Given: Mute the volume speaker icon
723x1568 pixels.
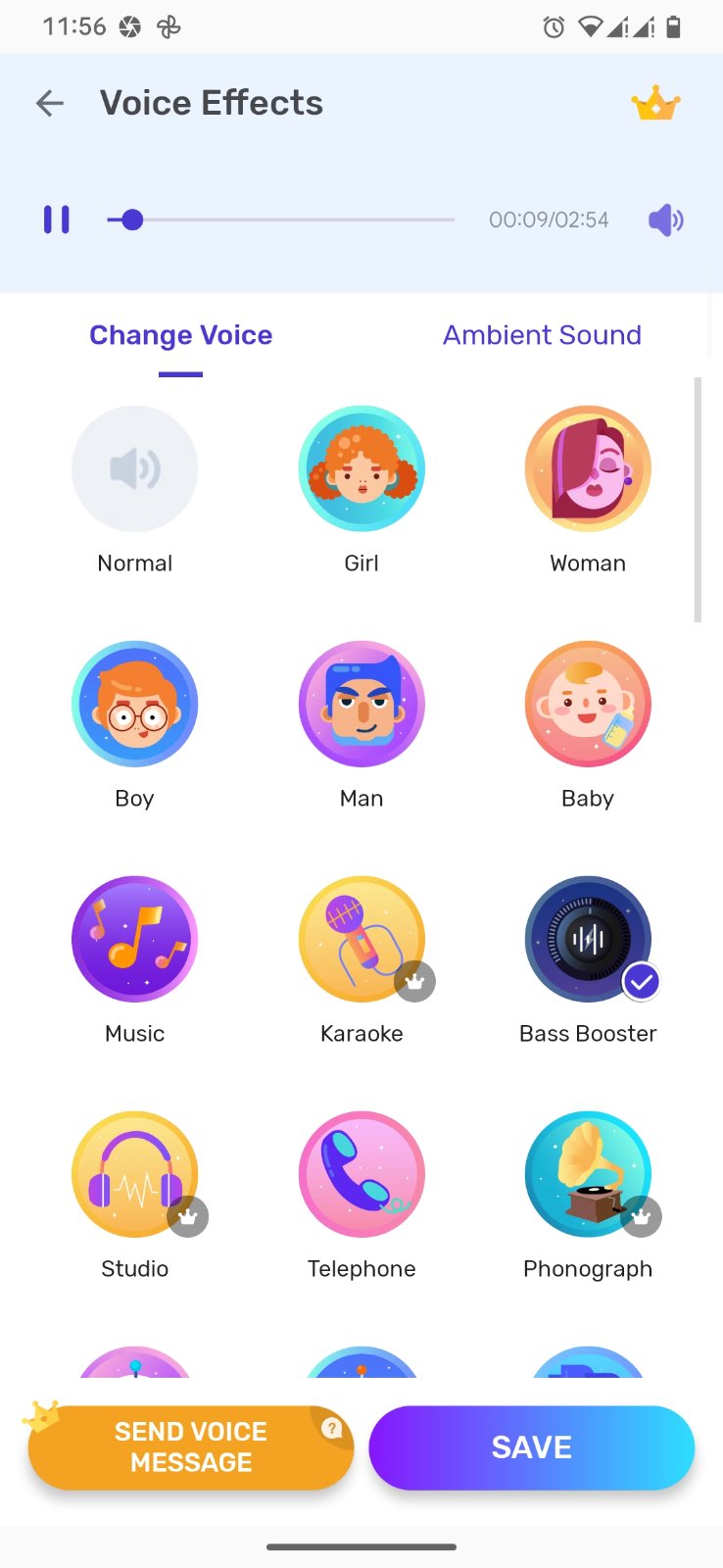Looking at the screenshot, I should [x=665, y=220].
